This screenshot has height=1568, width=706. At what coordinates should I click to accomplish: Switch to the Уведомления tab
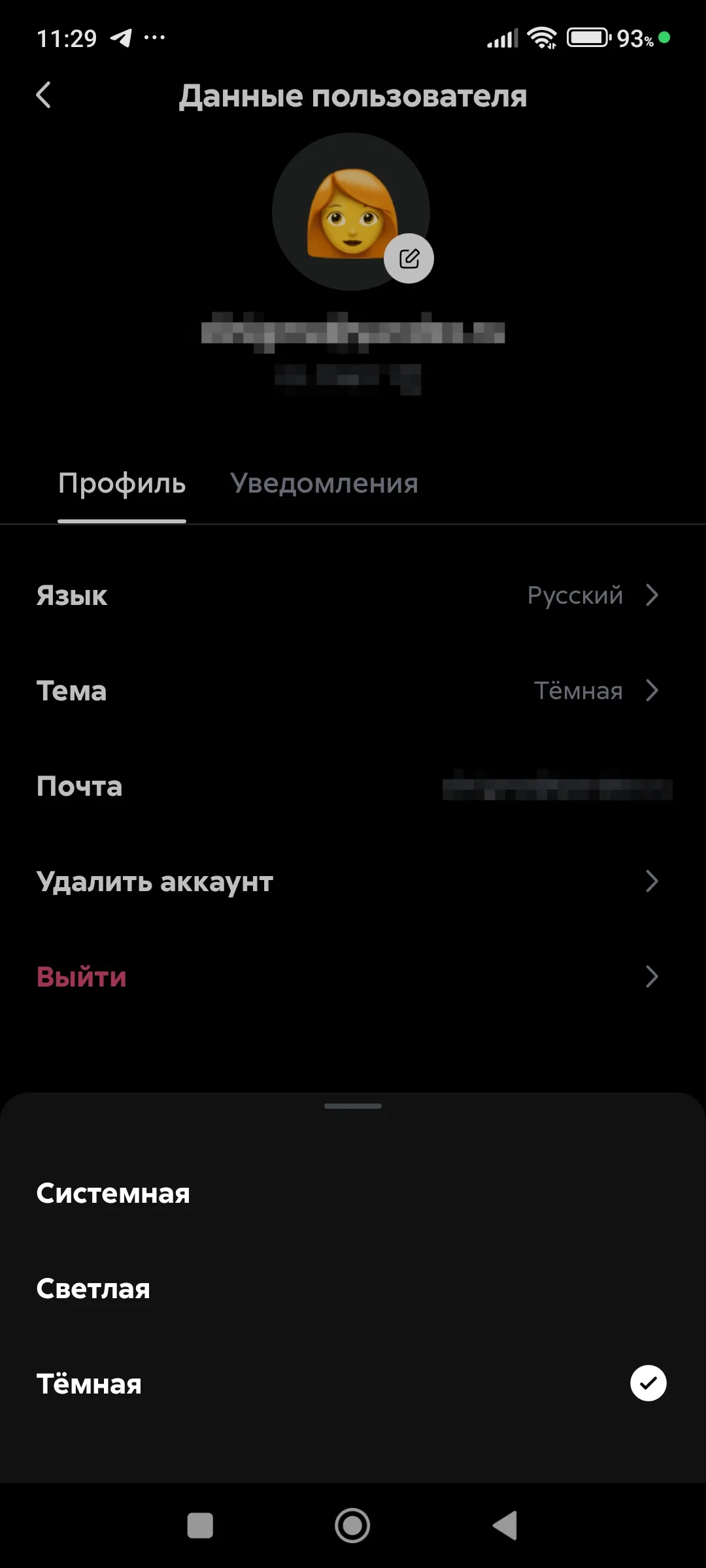(324, 483)
